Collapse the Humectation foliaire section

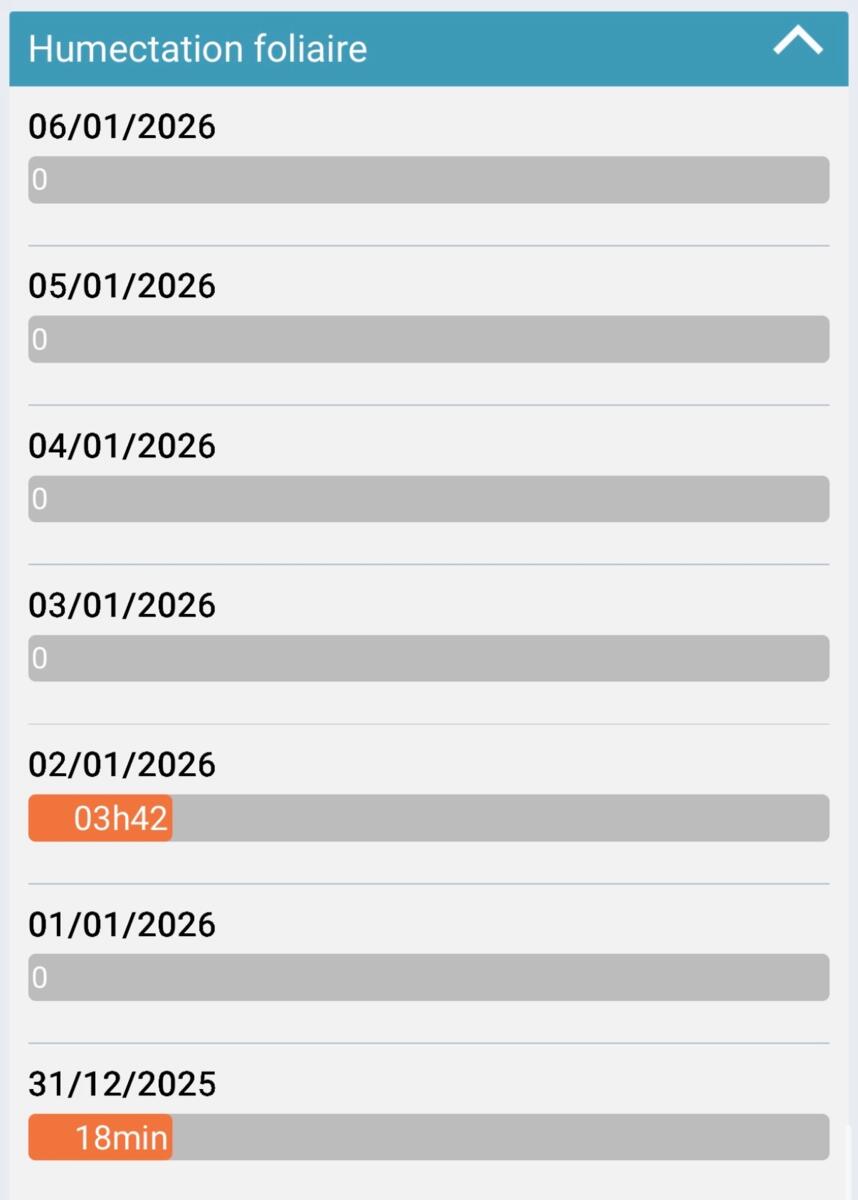coord(798,42)
